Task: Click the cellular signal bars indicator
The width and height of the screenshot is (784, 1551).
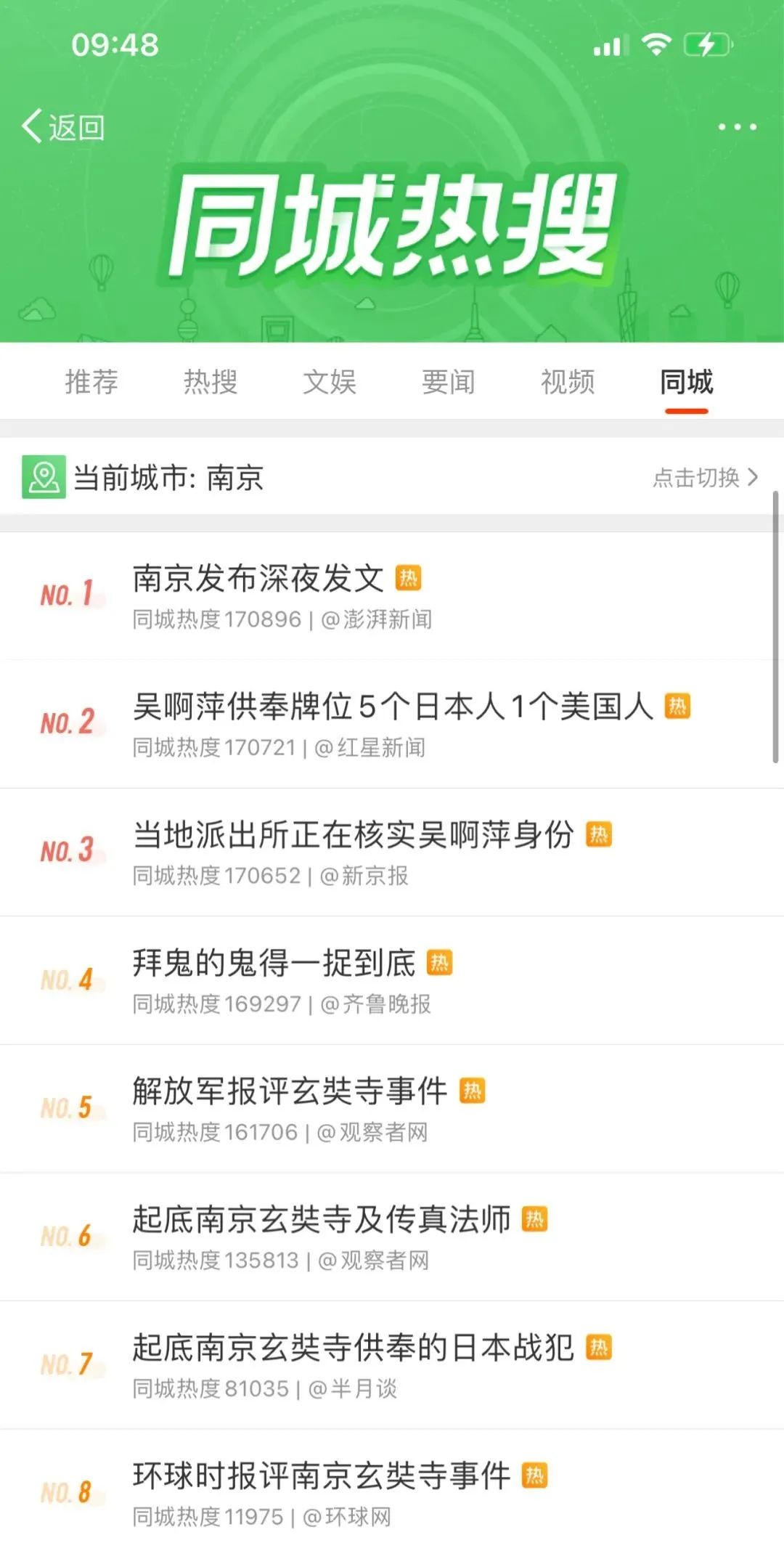Action: (x=610, y=45)
